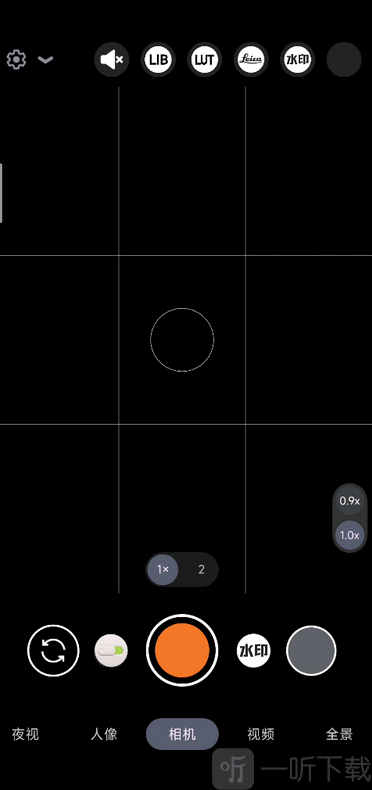
Task: Open the LUT filter option
Action: (205, 60)
